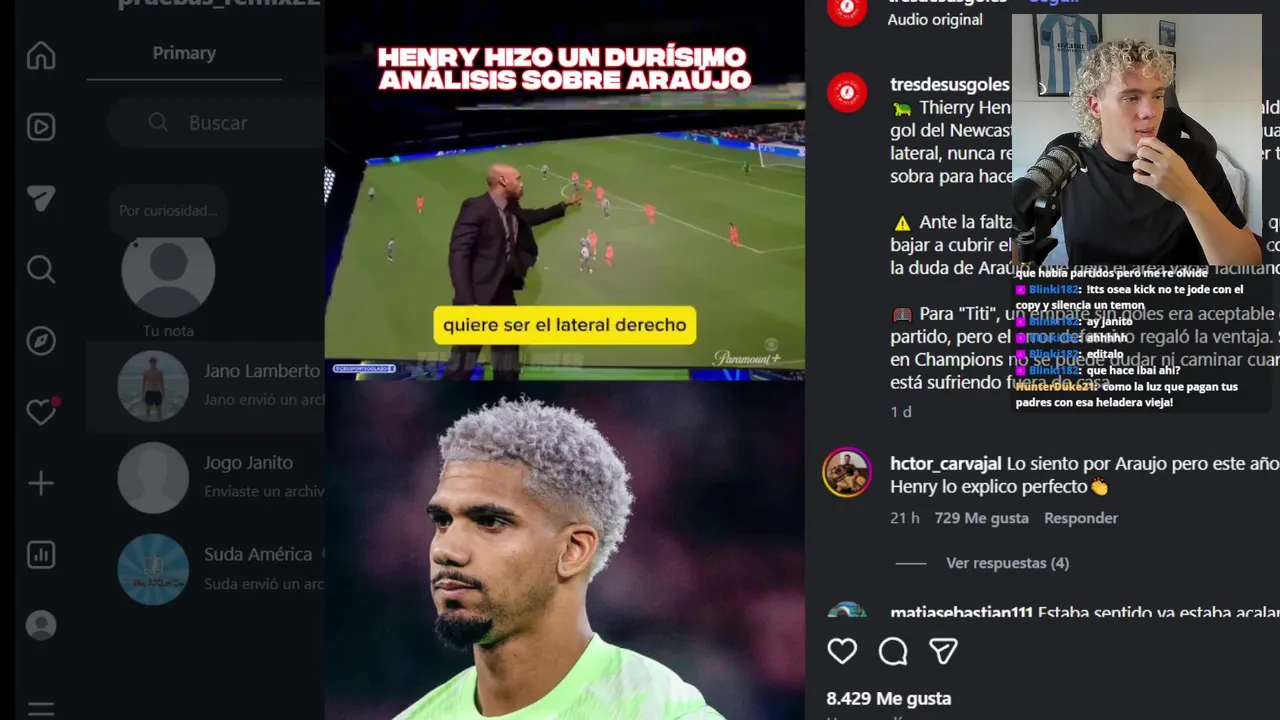This screenshot has height=720, width=1280.
Task: Share the post via the paper plane icon
Action: click(x=944, y=651)
